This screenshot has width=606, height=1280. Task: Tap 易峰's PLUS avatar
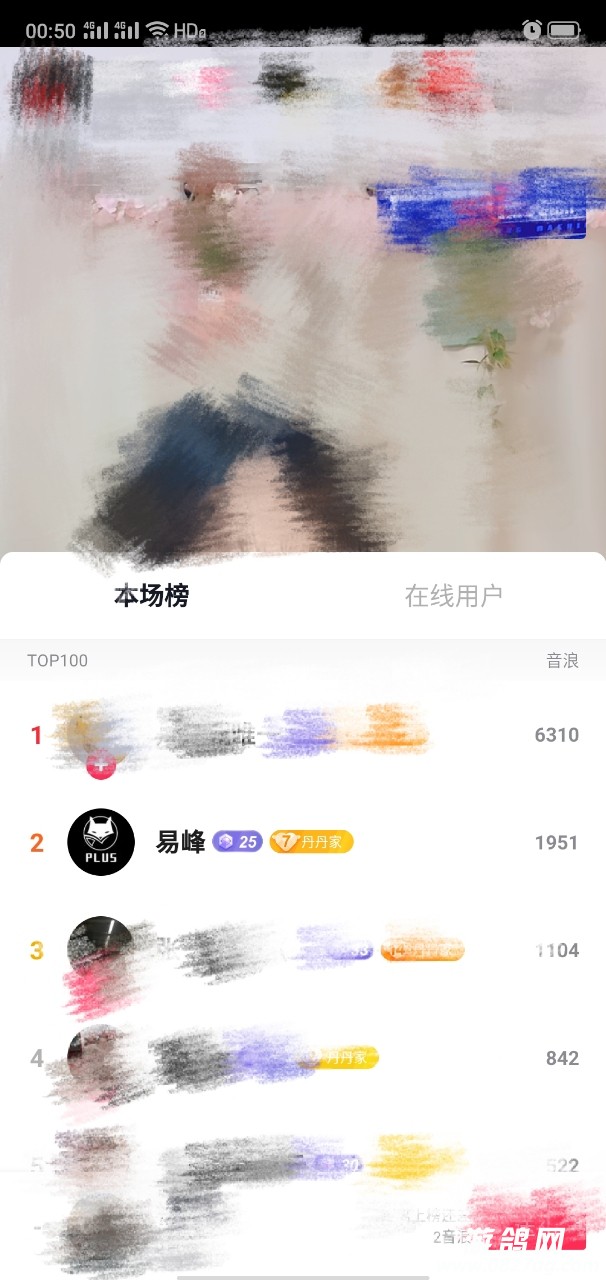tap(101, 842)
